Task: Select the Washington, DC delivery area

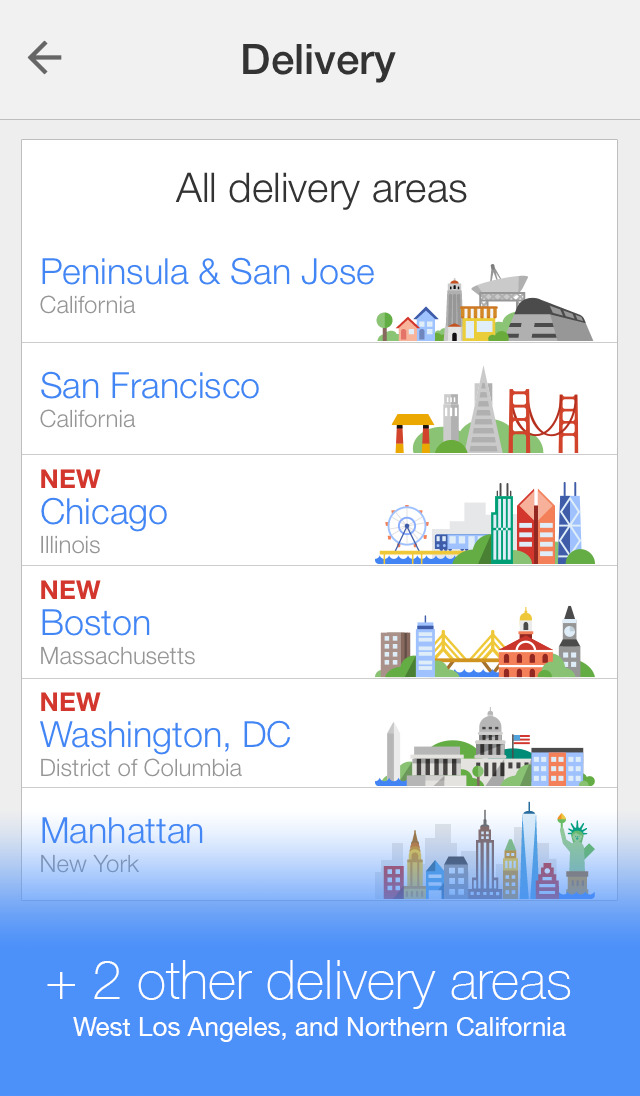Action: (x=165, y=735)
